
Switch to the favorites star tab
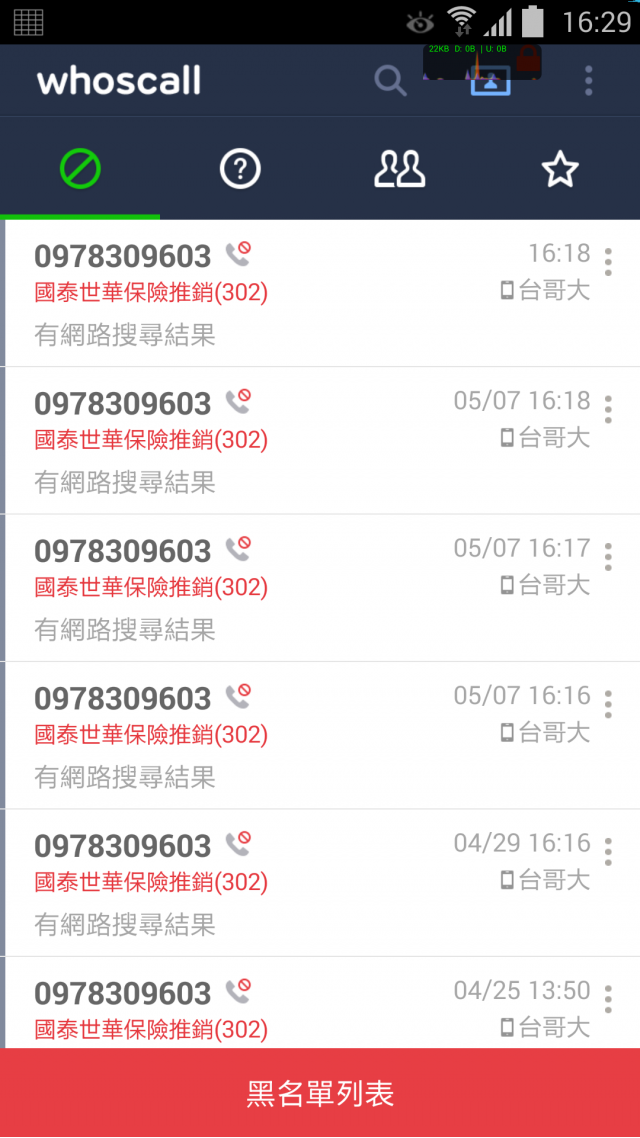[x=559, y=169]
